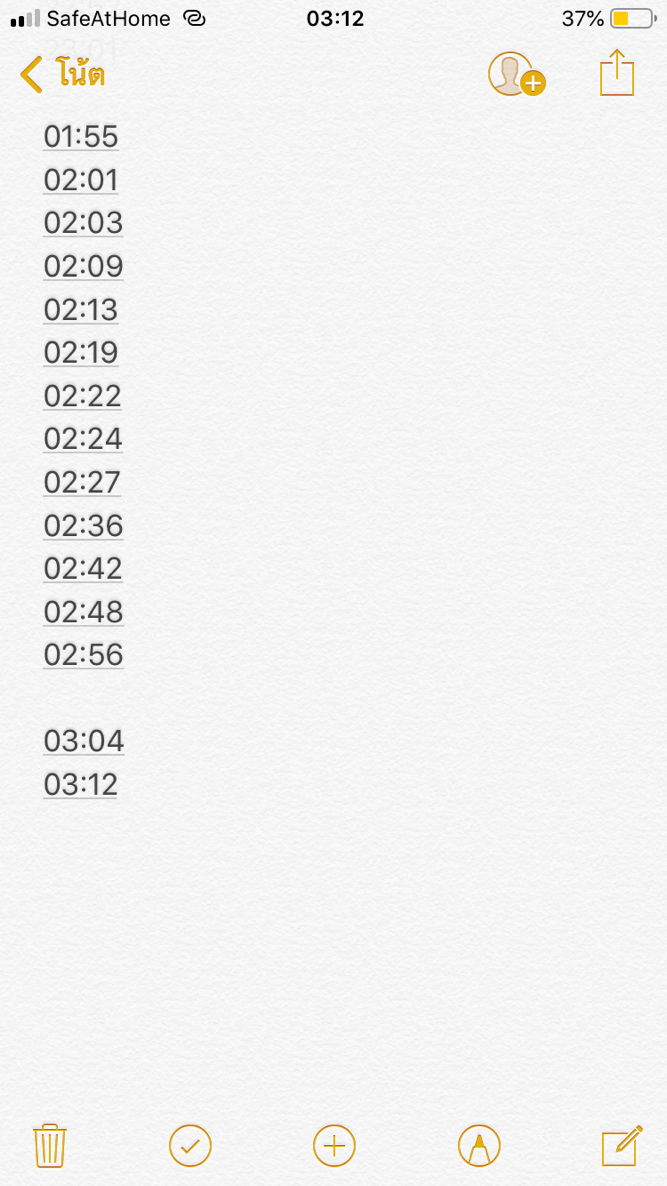The height and width of the screenshot is (1186, 667).
Task: Tap the 02:56 underlined time
Action: [83, 655]
